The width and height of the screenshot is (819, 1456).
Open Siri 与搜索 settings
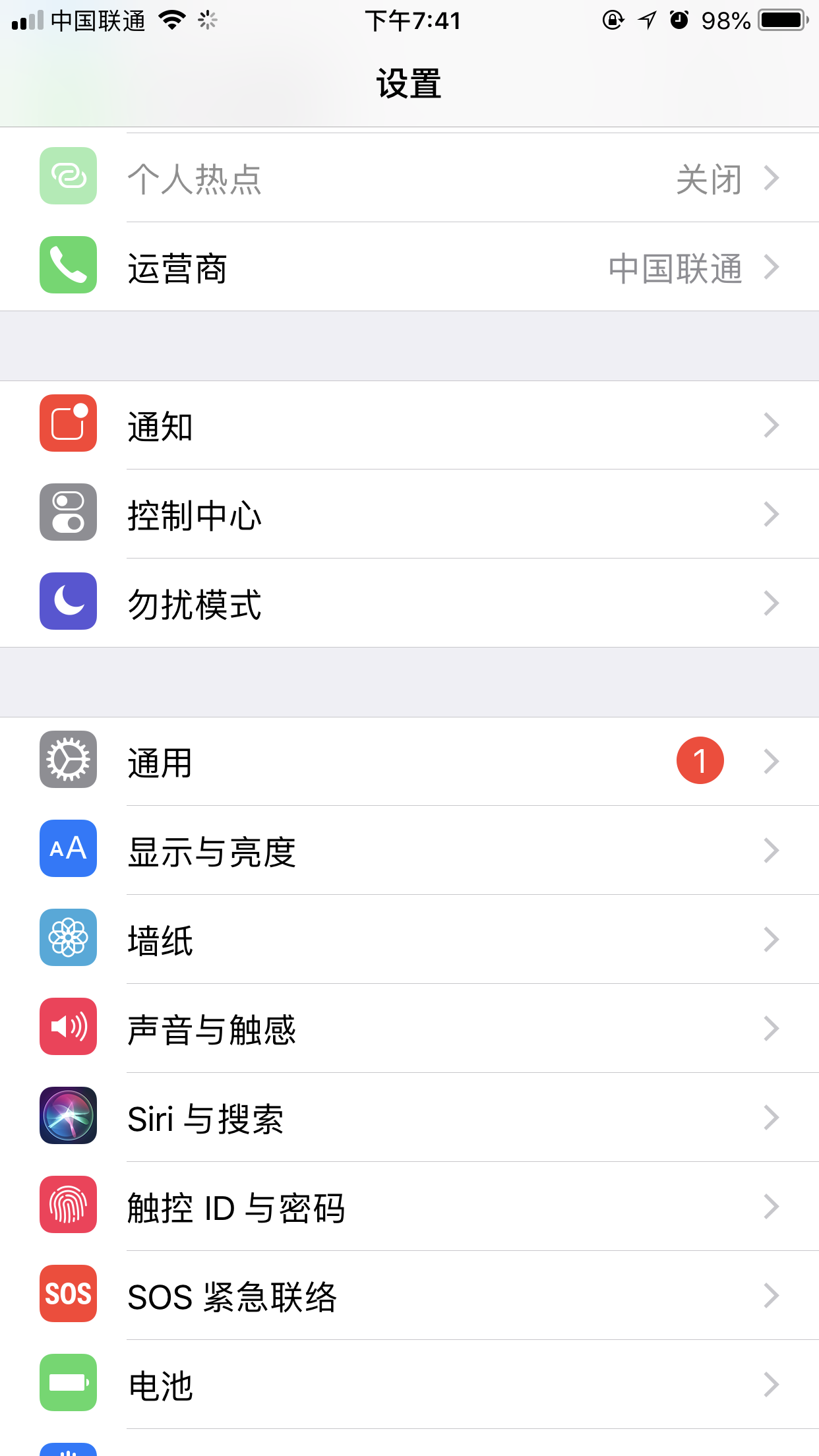[x=409, y=1117]
